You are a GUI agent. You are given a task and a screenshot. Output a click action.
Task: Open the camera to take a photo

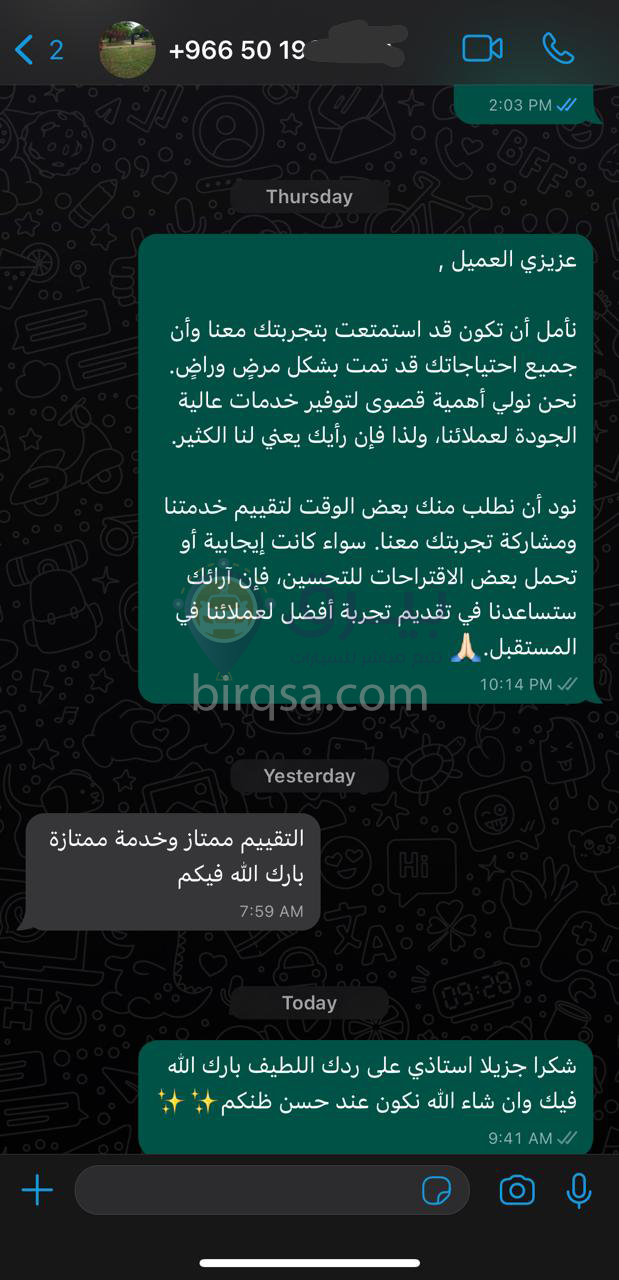(x=517, y=1190)
